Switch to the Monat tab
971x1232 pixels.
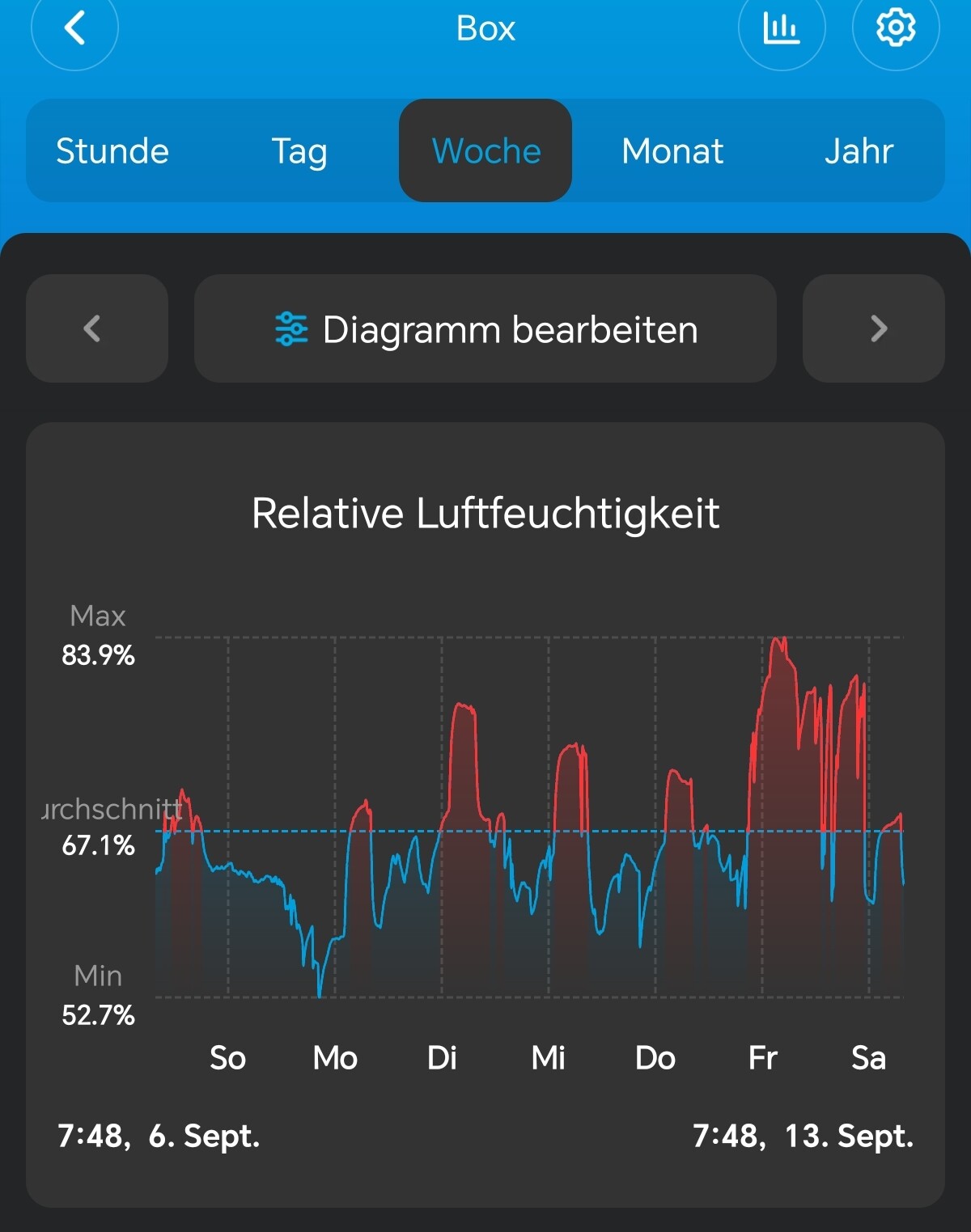tap(672, 151)
